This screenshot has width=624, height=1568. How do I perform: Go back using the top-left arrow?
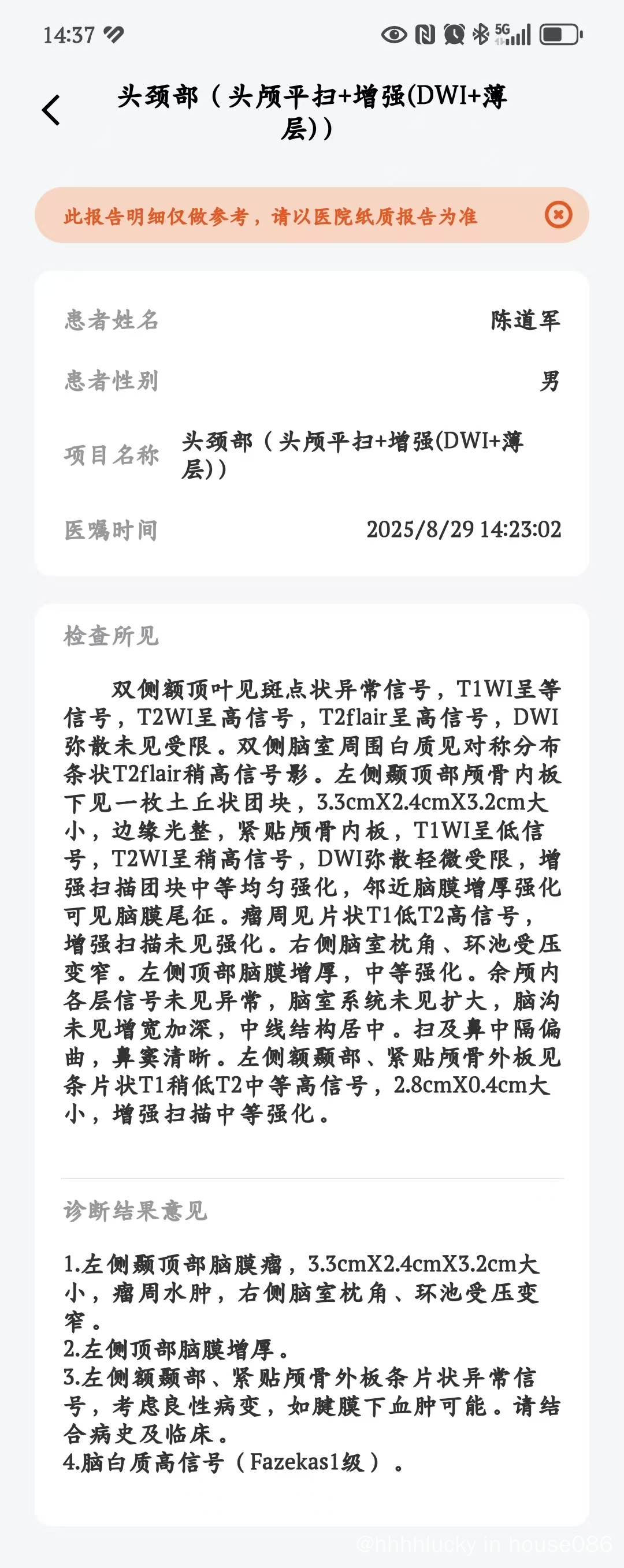point(51,110)
